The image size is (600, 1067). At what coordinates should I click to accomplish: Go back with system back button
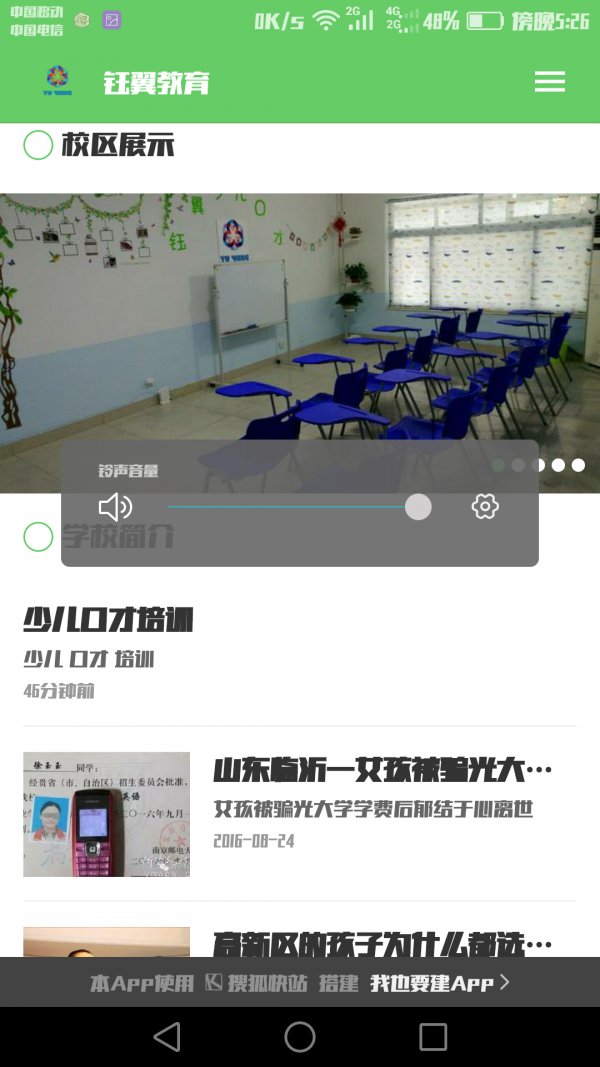pyautogui.click(x=167, y=1037)
